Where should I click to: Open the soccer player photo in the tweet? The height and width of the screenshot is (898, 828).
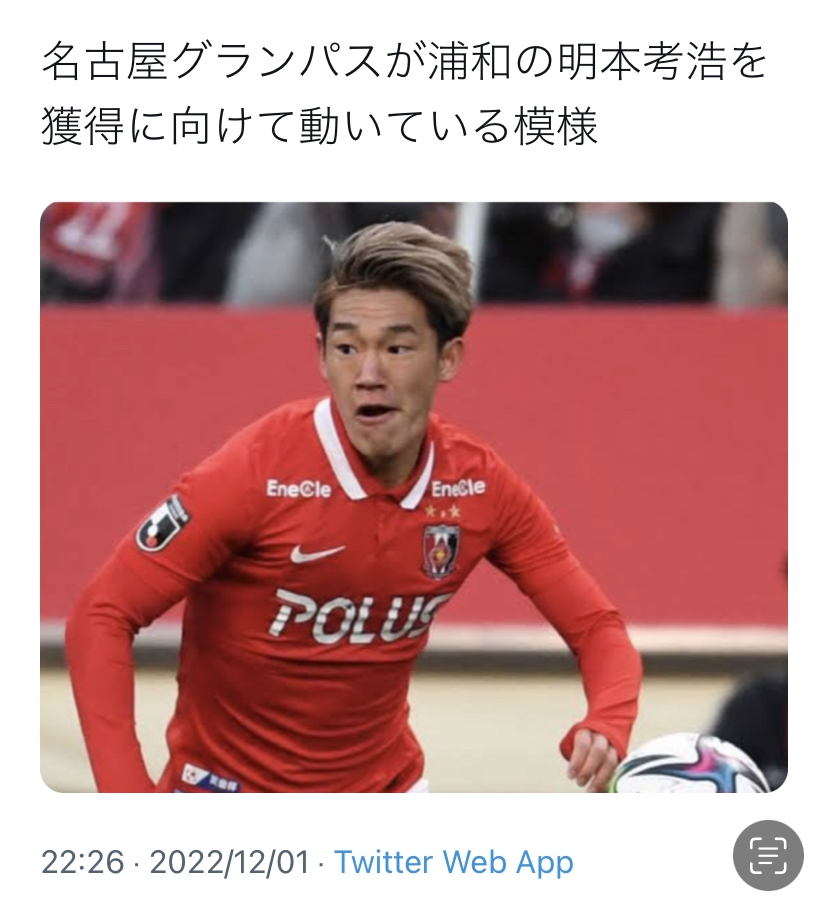coord(413,497)
